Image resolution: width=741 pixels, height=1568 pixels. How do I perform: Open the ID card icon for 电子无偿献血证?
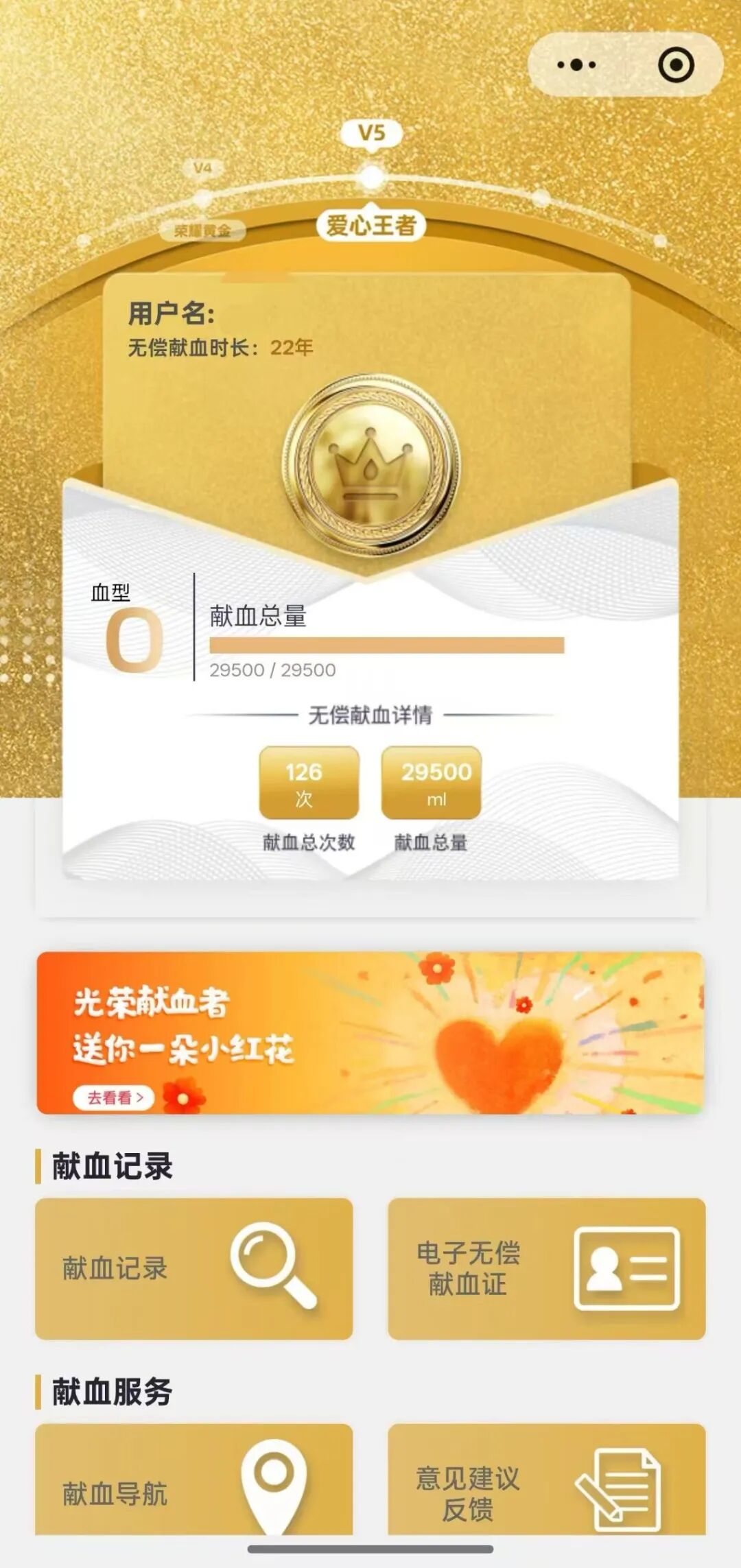pyautogui.click(x=628, y=1266)
